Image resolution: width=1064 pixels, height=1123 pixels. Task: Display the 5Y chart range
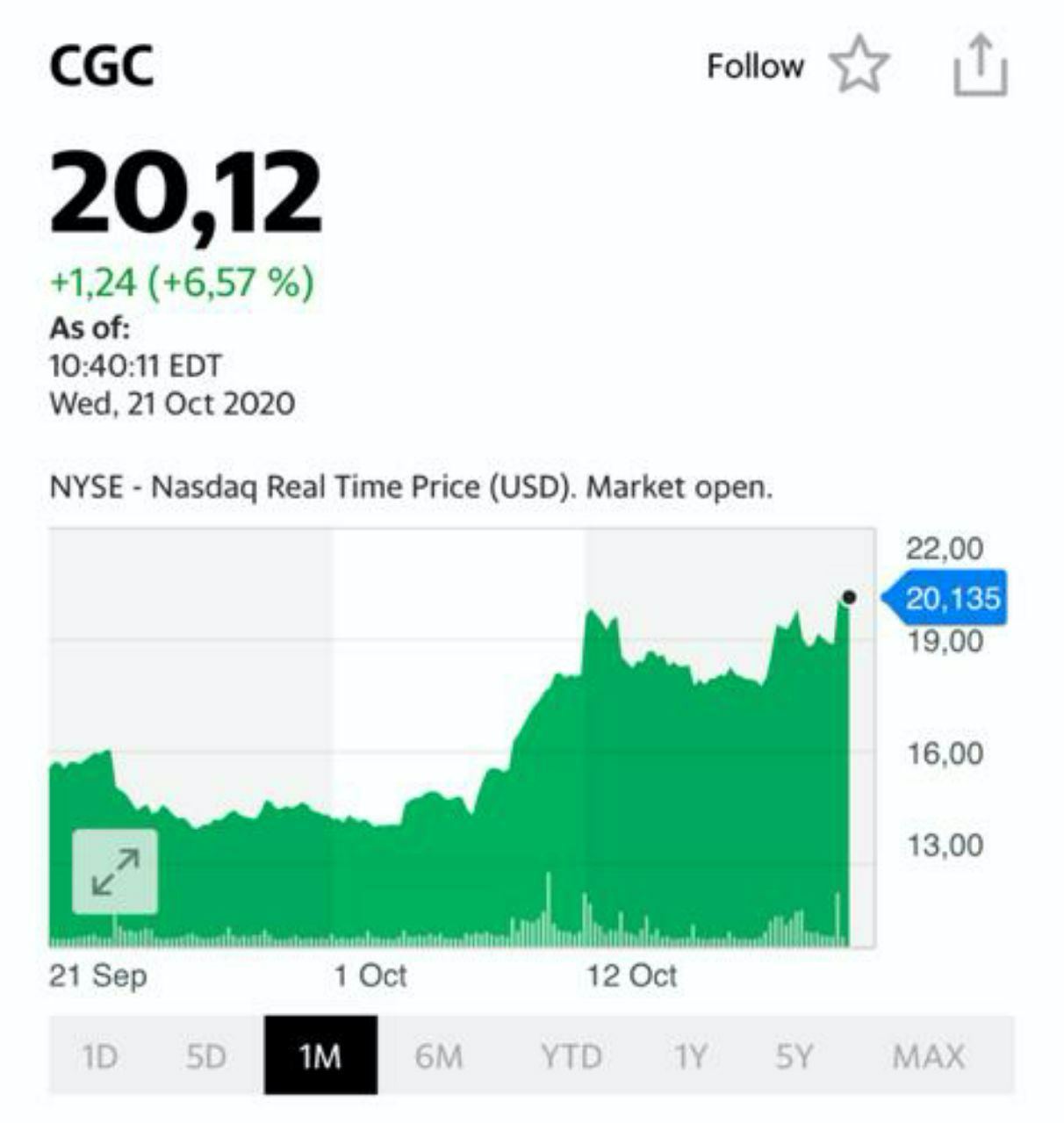pyautogui.click(x=794, y=1056)
